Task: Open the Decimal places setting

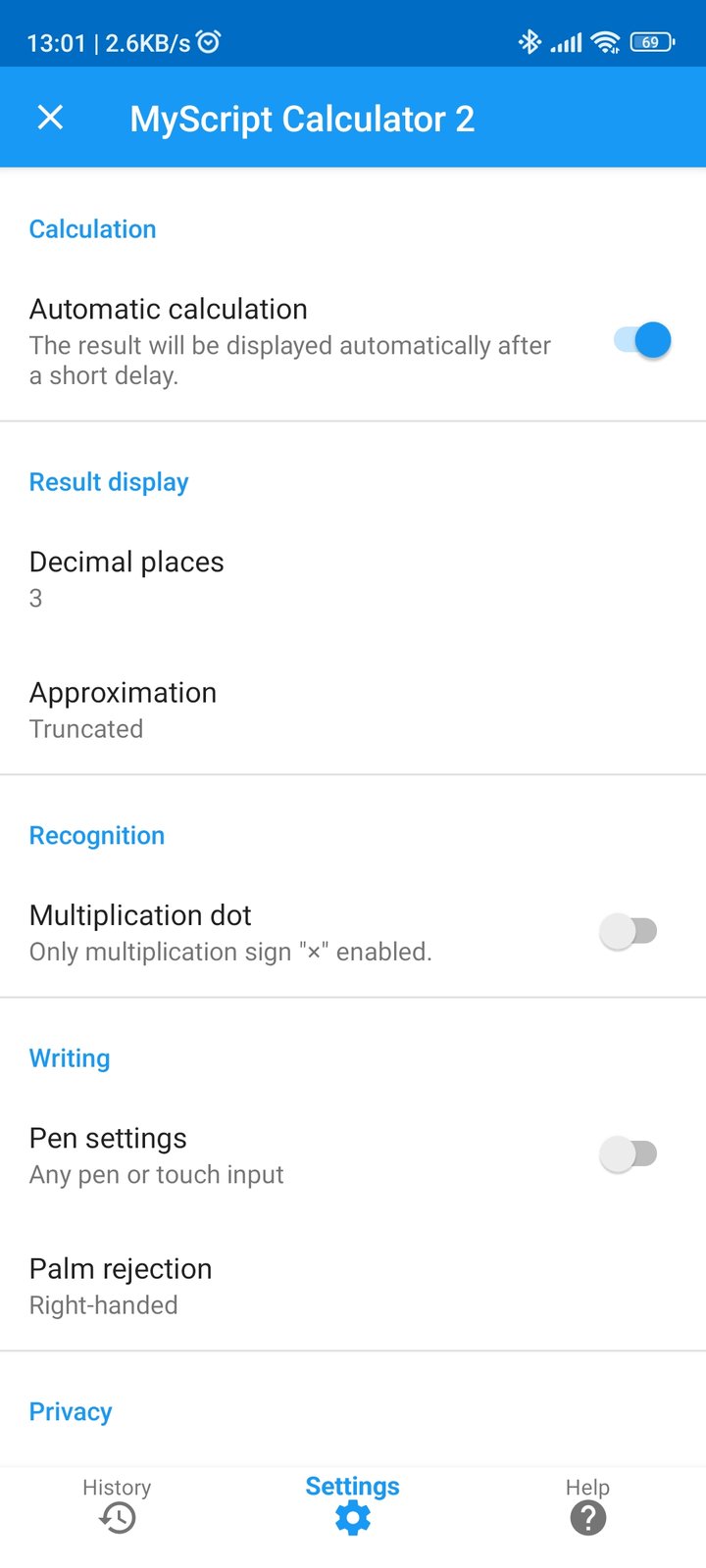Action: (127, 578)
